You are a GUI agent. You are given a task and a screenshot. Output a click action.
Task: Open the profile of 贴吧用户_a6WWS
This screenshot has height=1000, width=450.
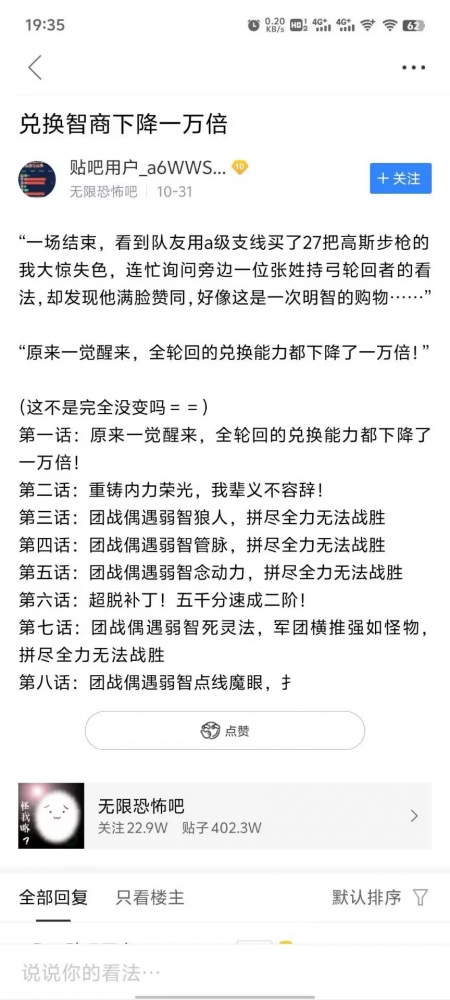coord(147,168)
